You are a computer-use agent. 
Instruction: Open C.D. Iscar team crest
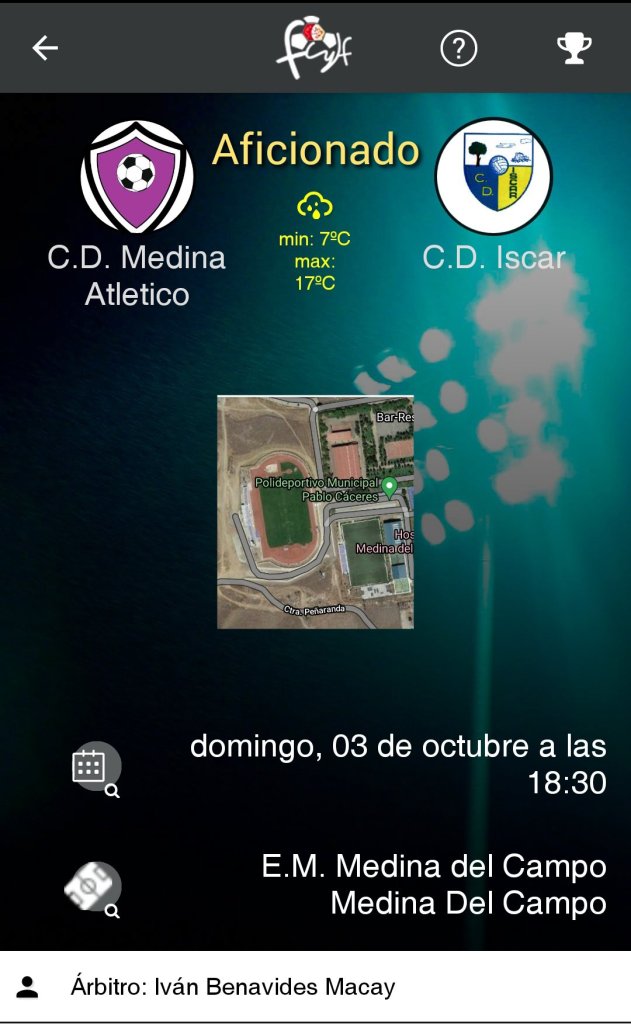tap(493, 176)
